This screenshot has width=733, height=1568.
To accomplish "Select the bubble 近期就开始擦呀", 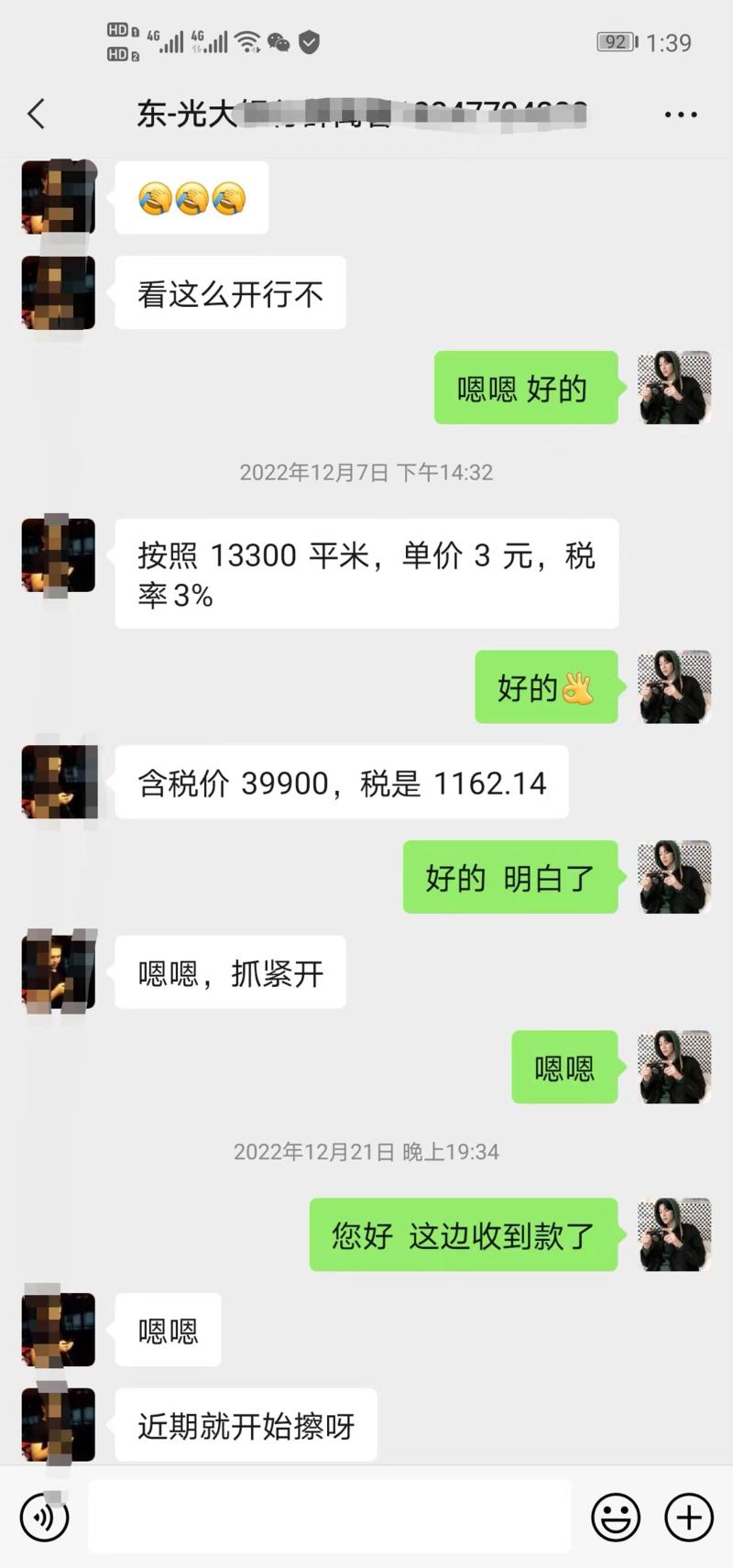I will click(244, 1426).
